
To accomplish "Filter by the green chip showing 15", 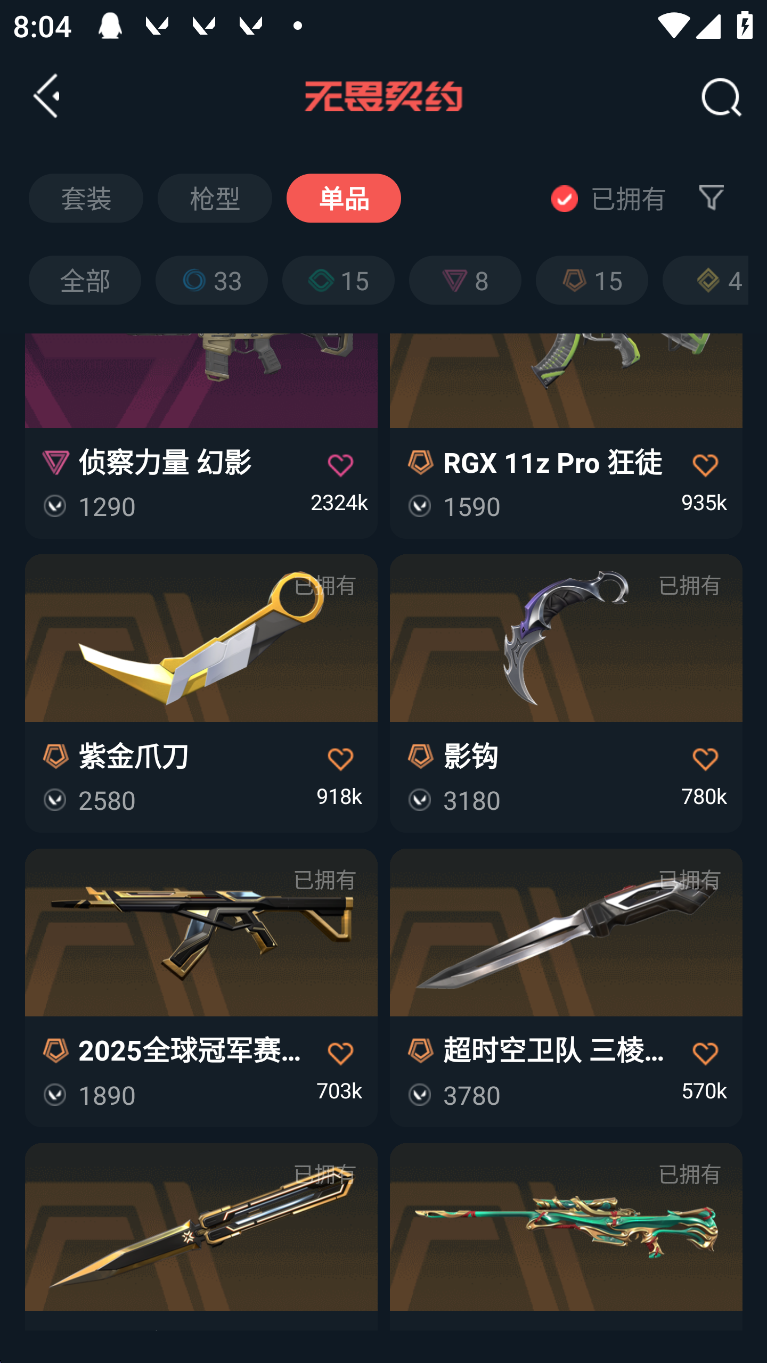I will 338,280.
